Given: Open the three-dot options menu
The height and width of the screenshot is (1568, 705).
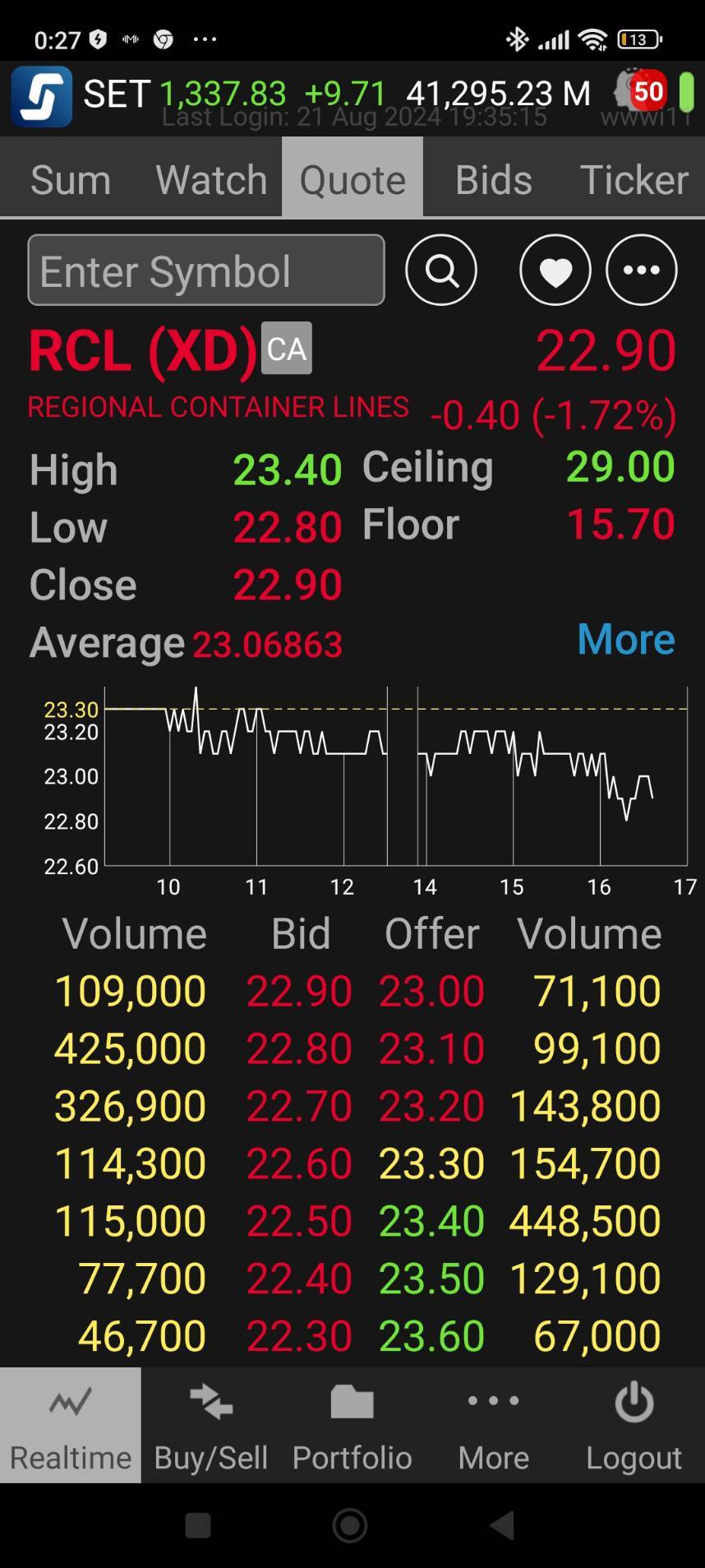Looking at the screenshot, I should coord(641,270).
